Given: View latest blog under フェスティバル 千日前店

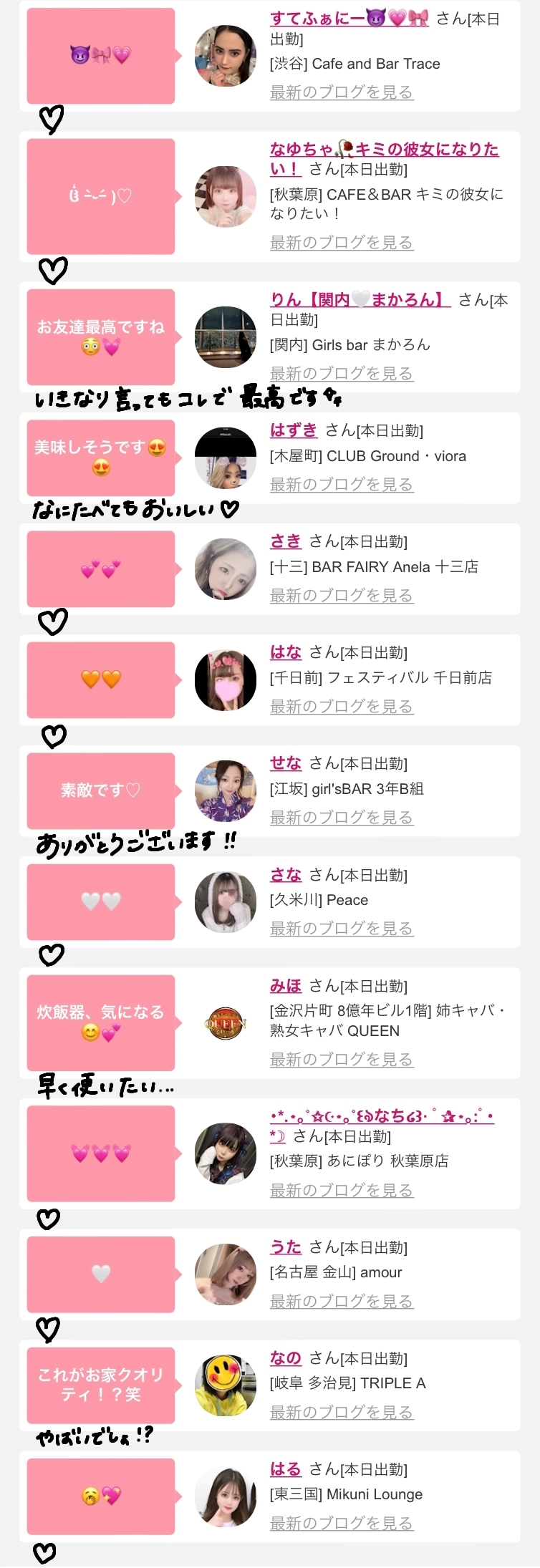Looking at the screenshot, I should 342,707.
